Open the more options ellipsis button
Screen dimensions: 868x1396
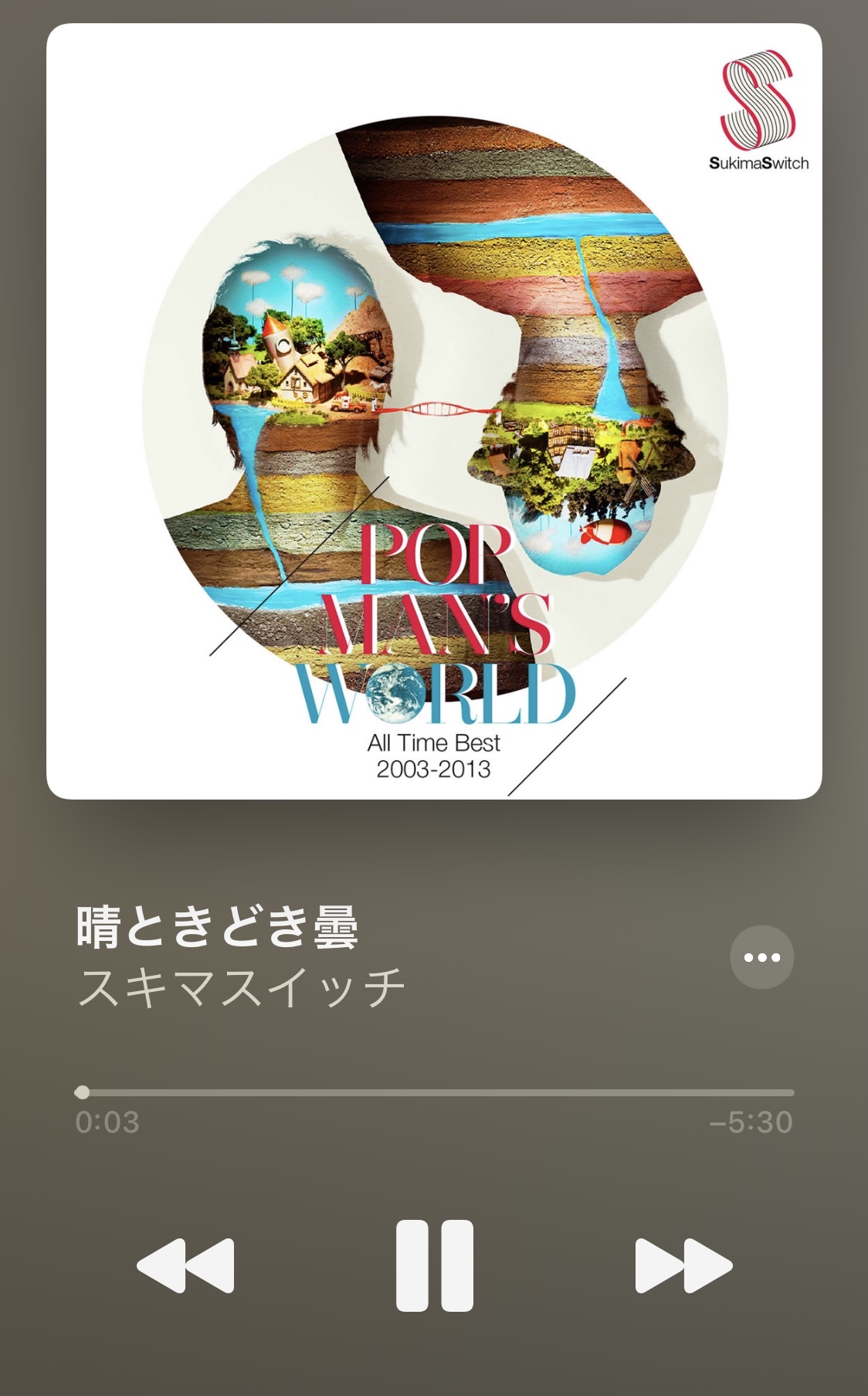[x=761, y=957]
